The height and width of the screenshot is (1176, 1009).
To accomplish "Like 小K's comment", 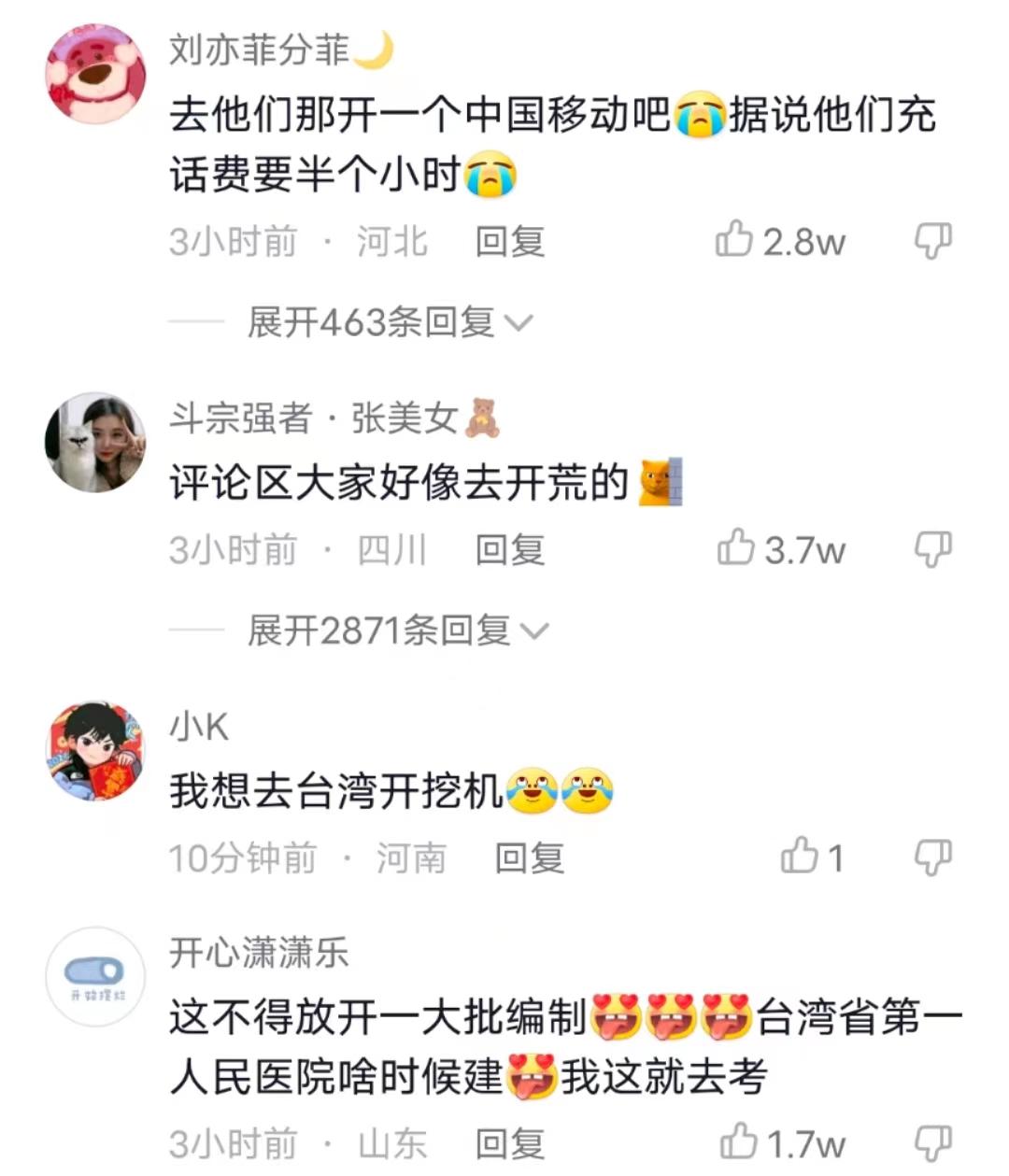I will pos(800,857).
